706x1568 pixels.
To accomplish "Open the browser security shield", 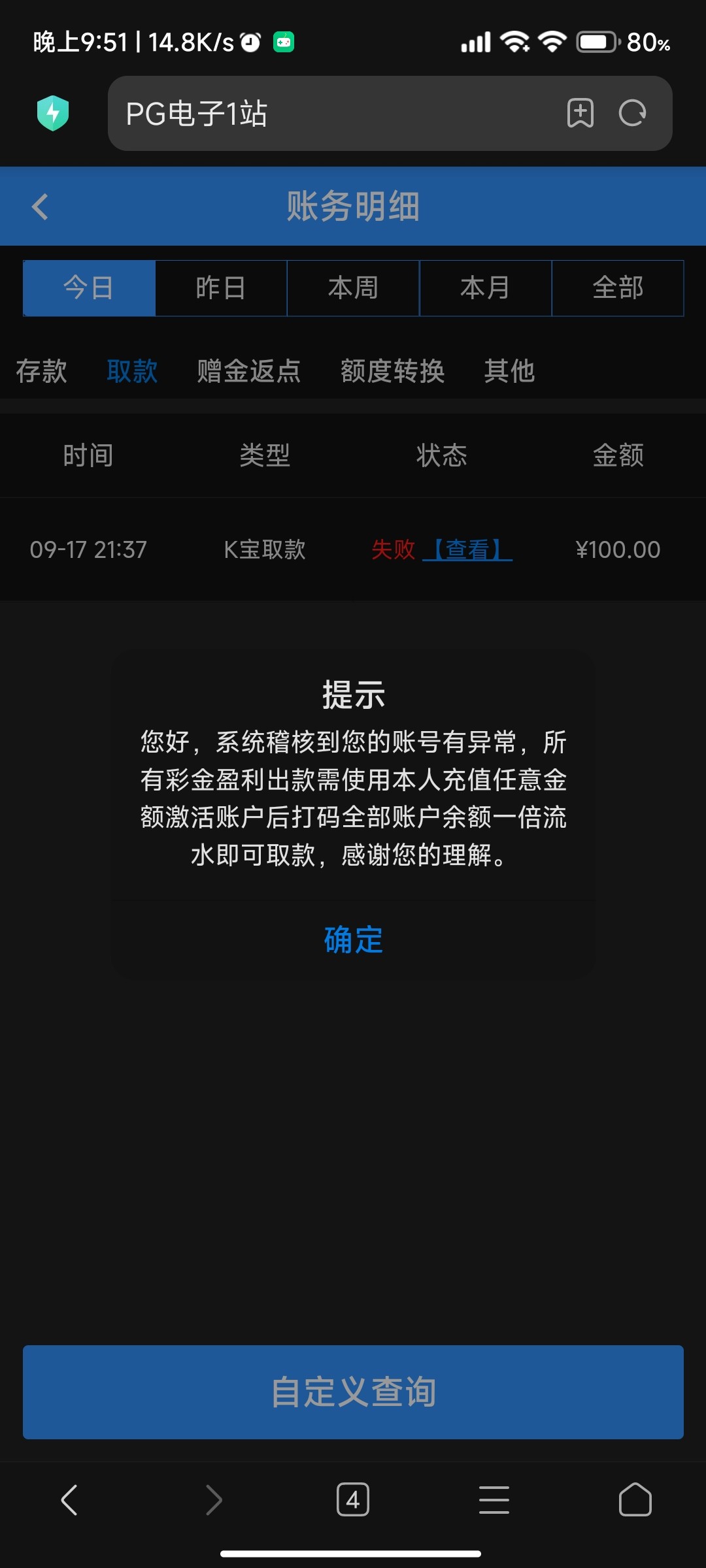I will [x=53, y=113].
